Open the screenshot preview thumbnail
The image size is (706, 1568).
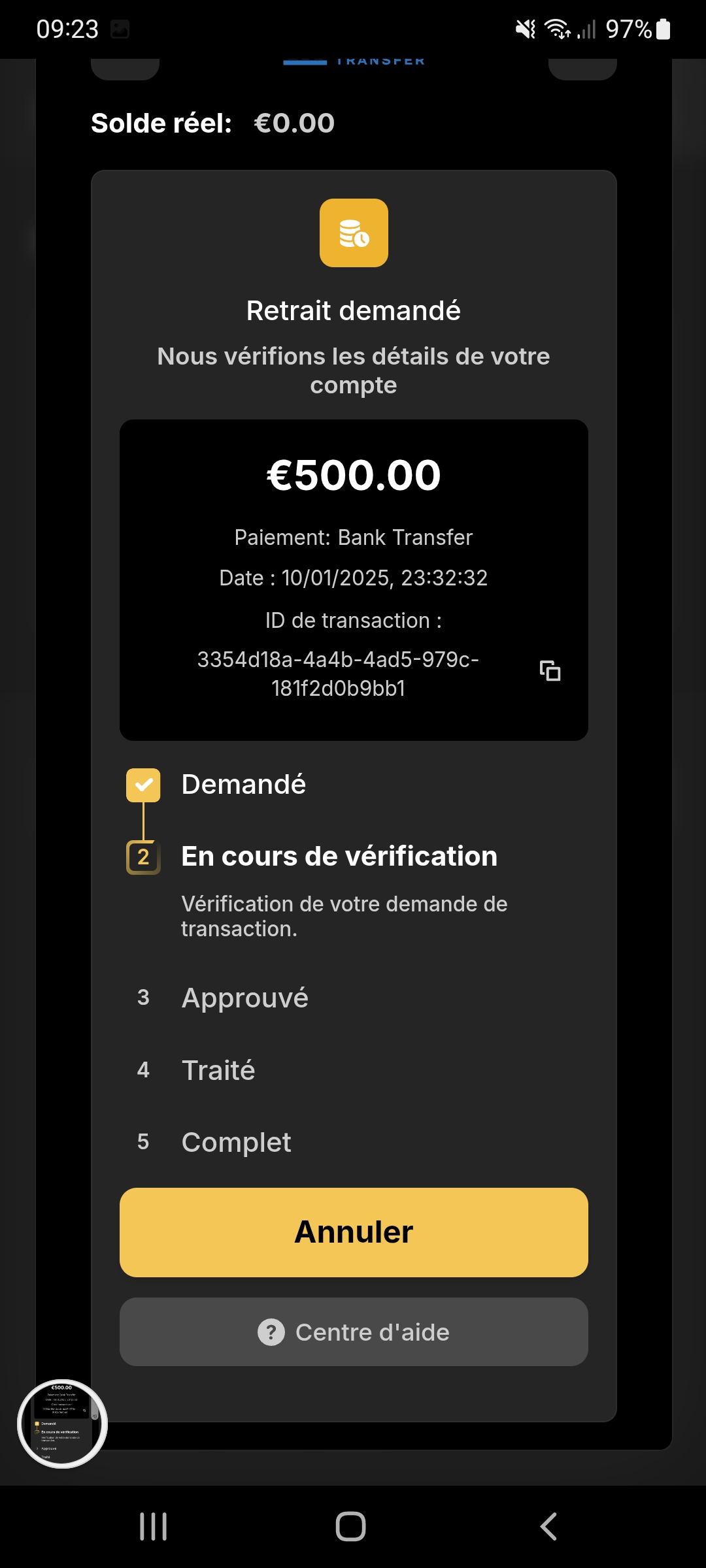[62, 1424]
